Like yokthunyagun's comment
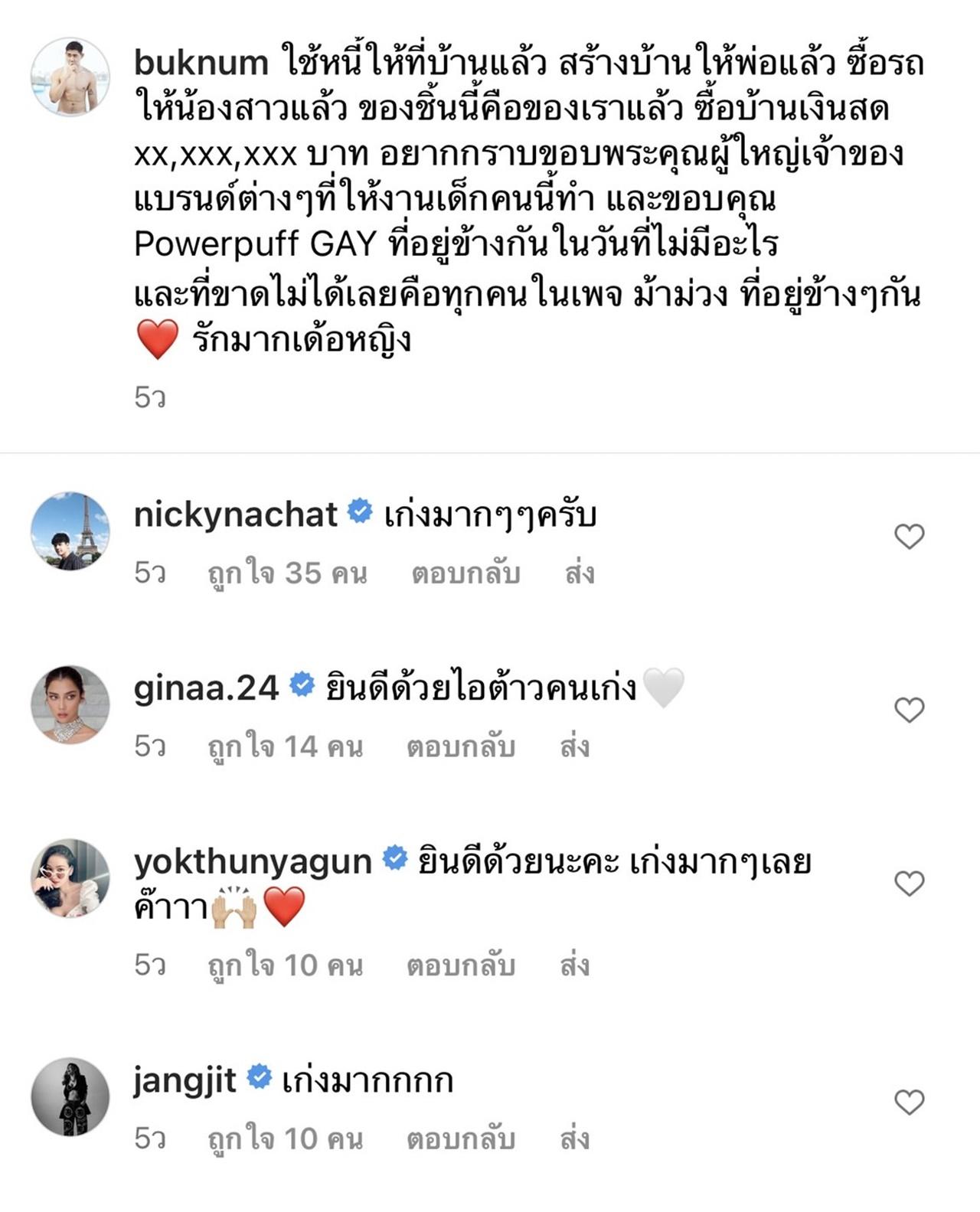 click(909, 884)
